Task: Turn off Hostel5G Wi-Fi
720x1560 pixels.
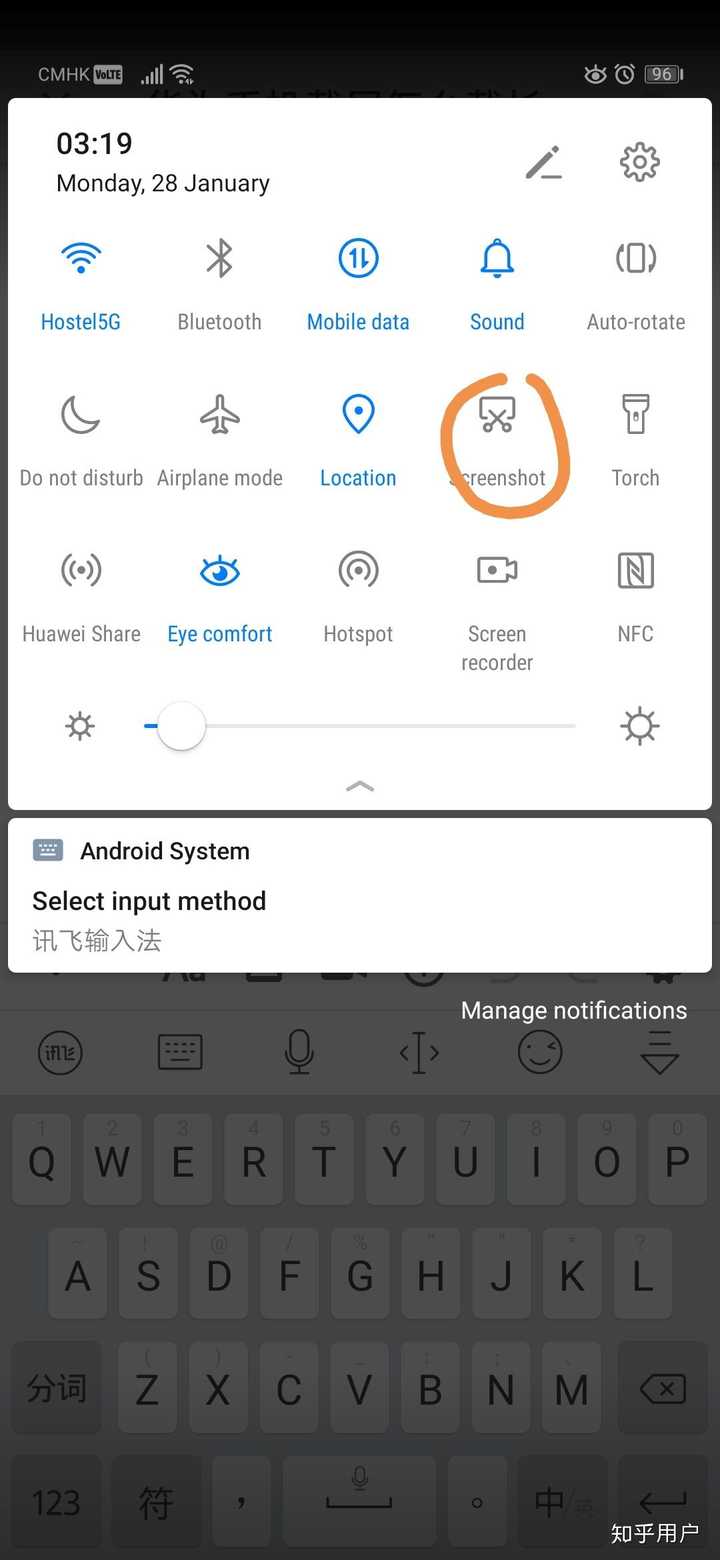Action: pos(81,260)
